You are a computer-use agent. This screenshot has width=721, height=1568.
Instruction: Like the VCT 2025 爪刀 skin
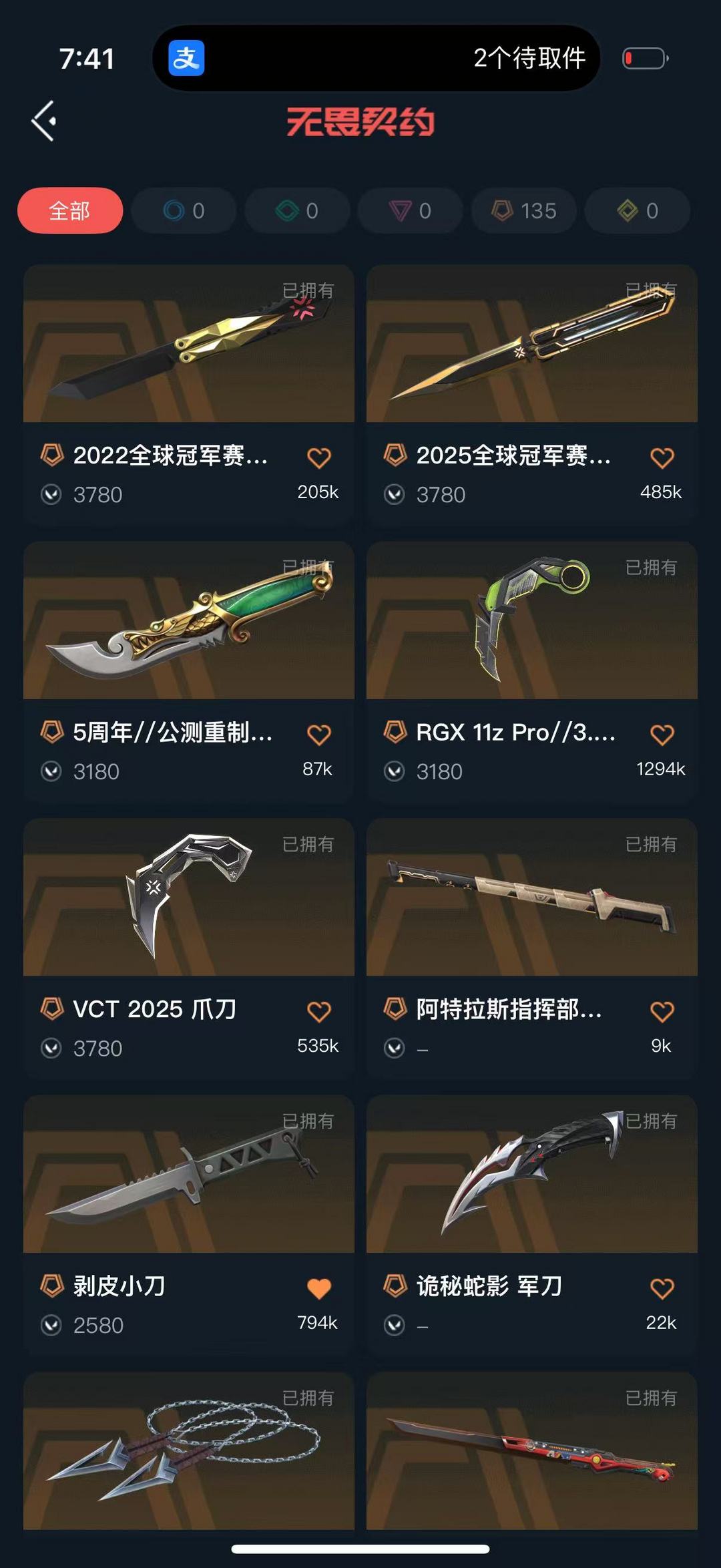click(x=318, y=1012)
